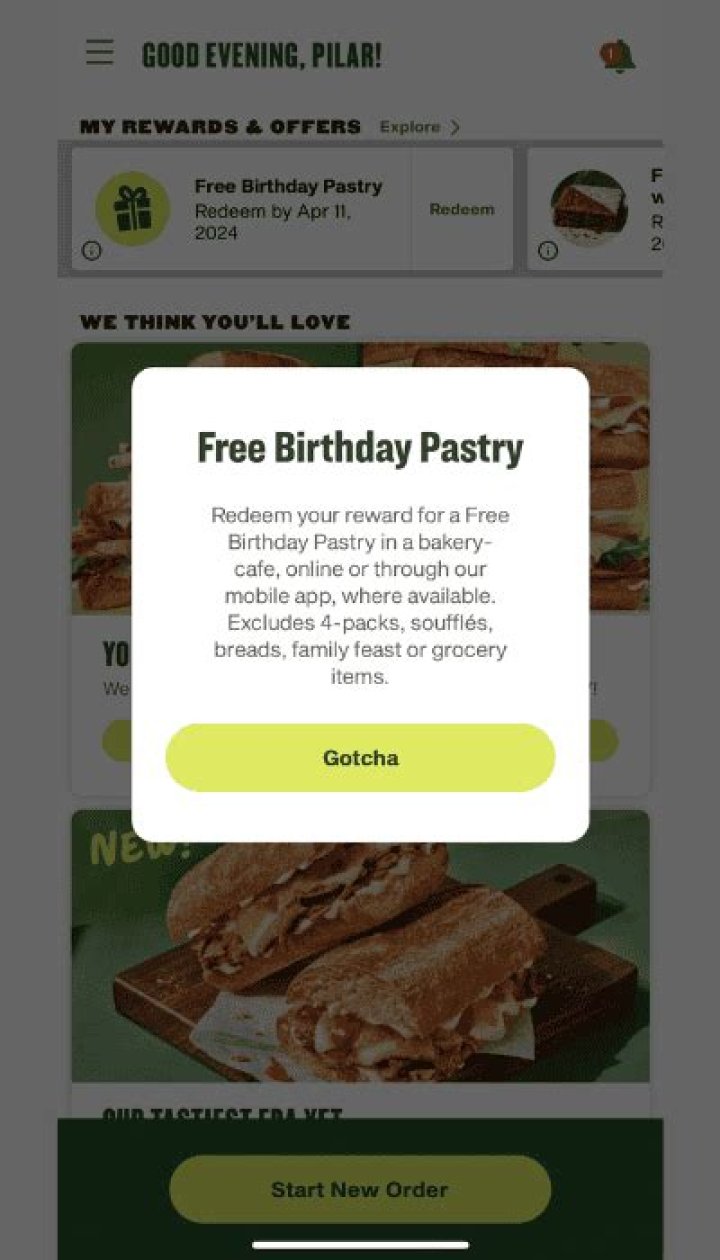Tap the Start New Order button

360,1189
